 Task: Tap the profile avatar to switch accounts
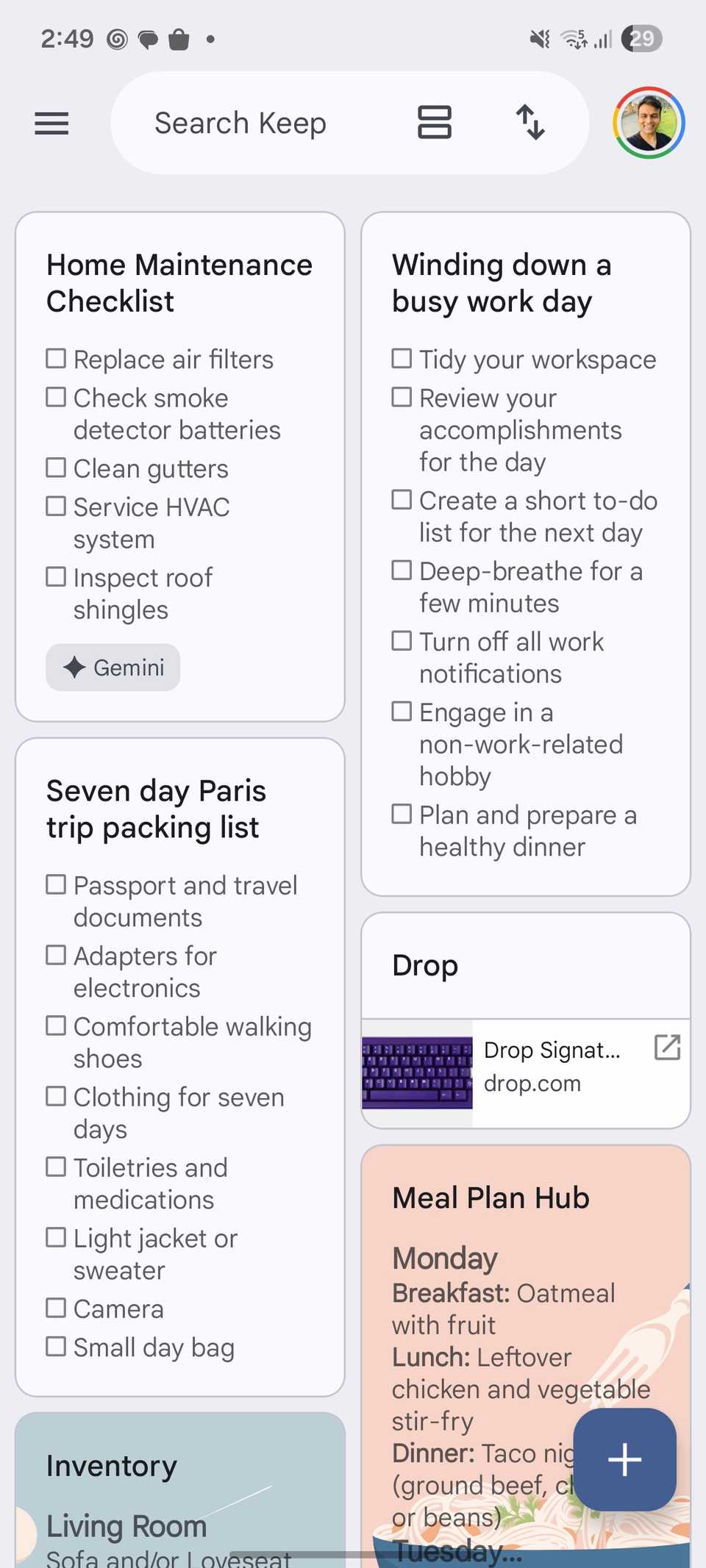(646, 123)
